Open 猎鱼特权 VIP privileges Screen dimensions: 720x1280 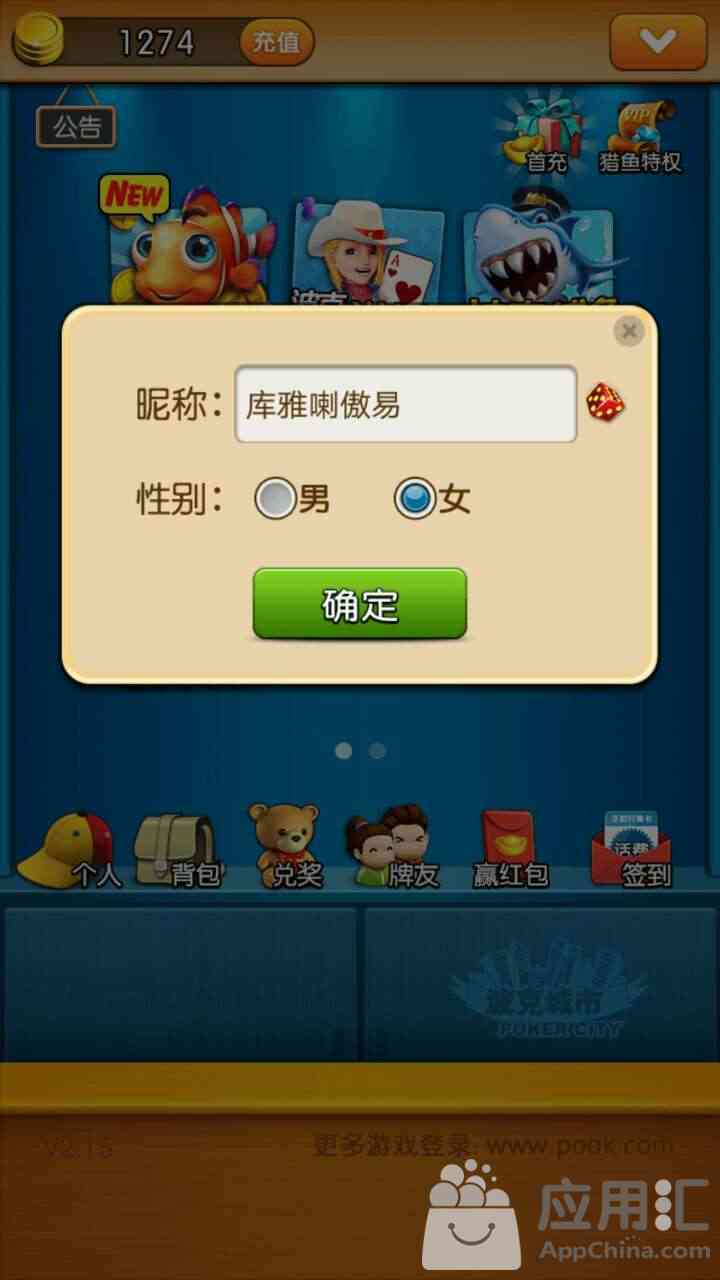(x=641, y=135)
